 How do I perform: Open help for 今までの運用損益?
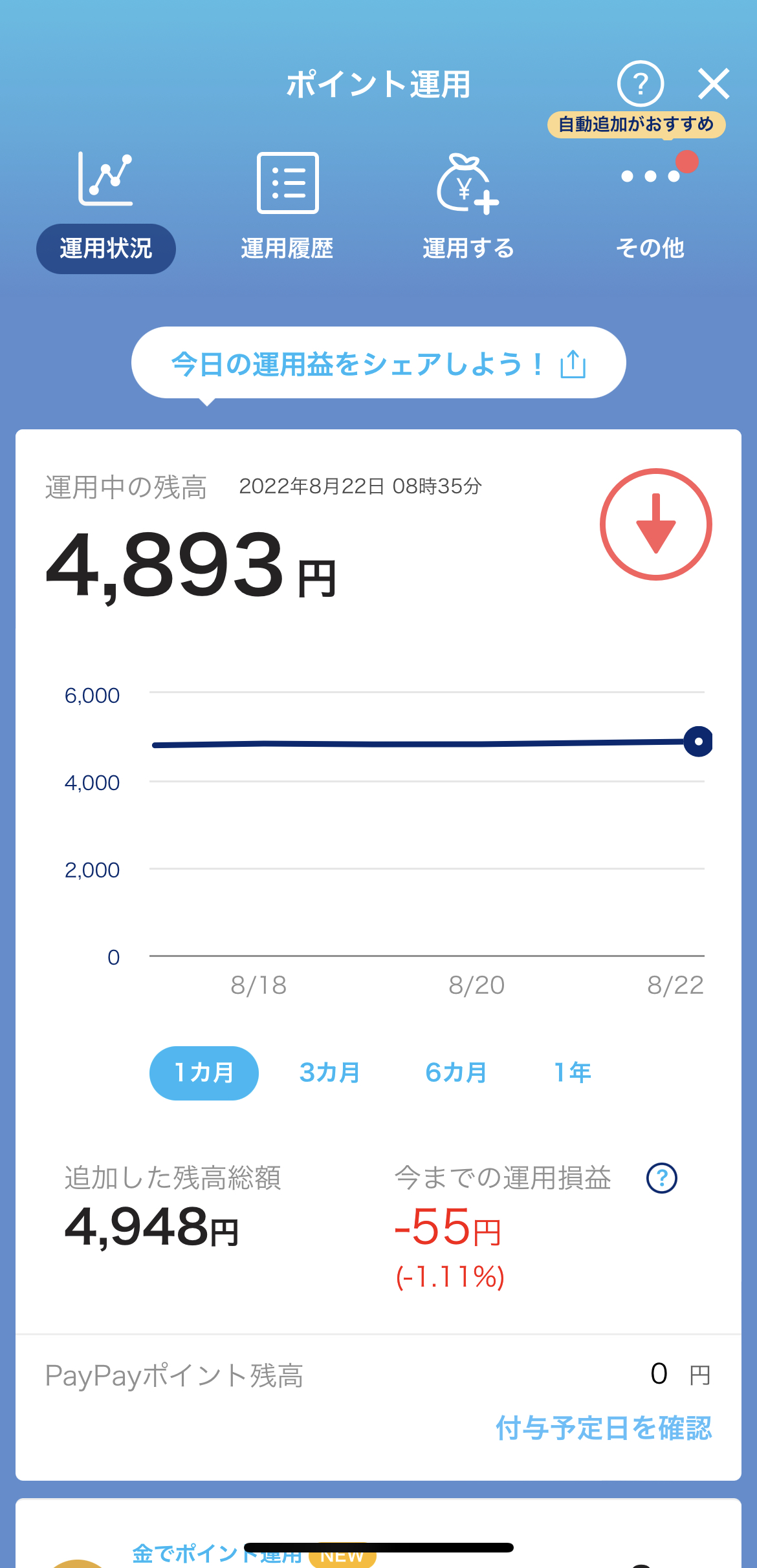click(661, 1178)
